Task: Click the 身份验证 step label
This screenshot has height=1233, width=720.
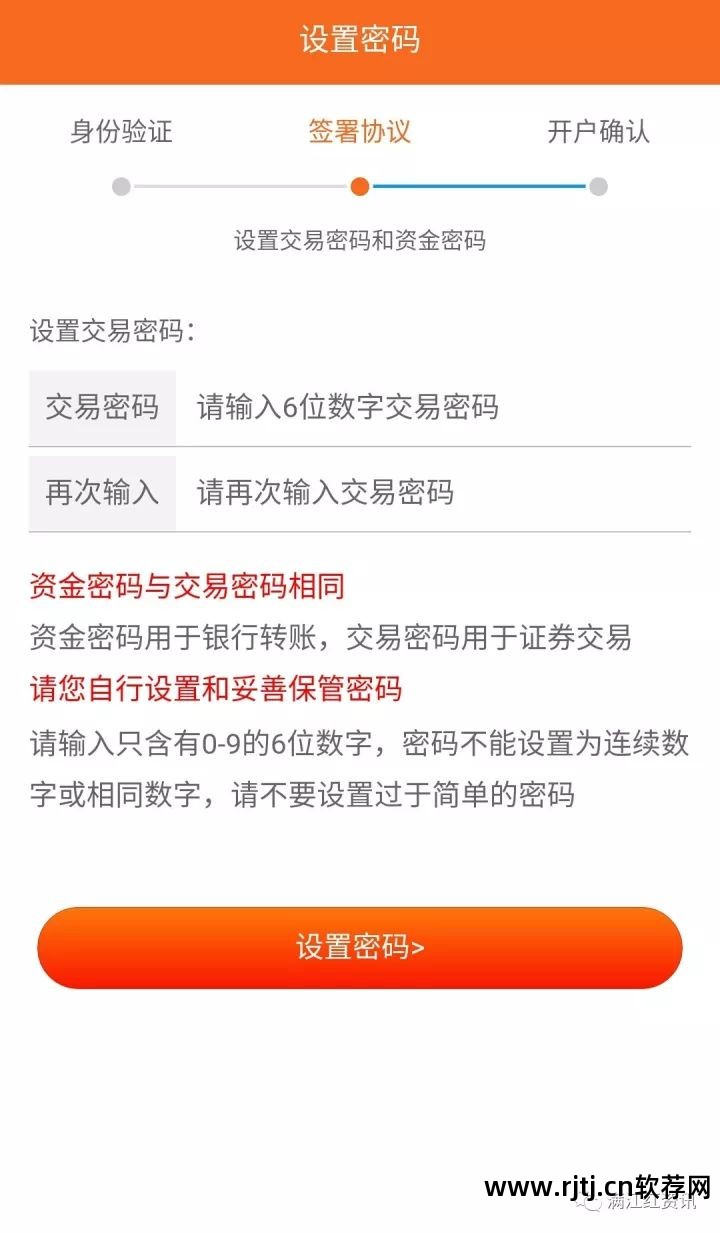Action: tap(122, 132)
